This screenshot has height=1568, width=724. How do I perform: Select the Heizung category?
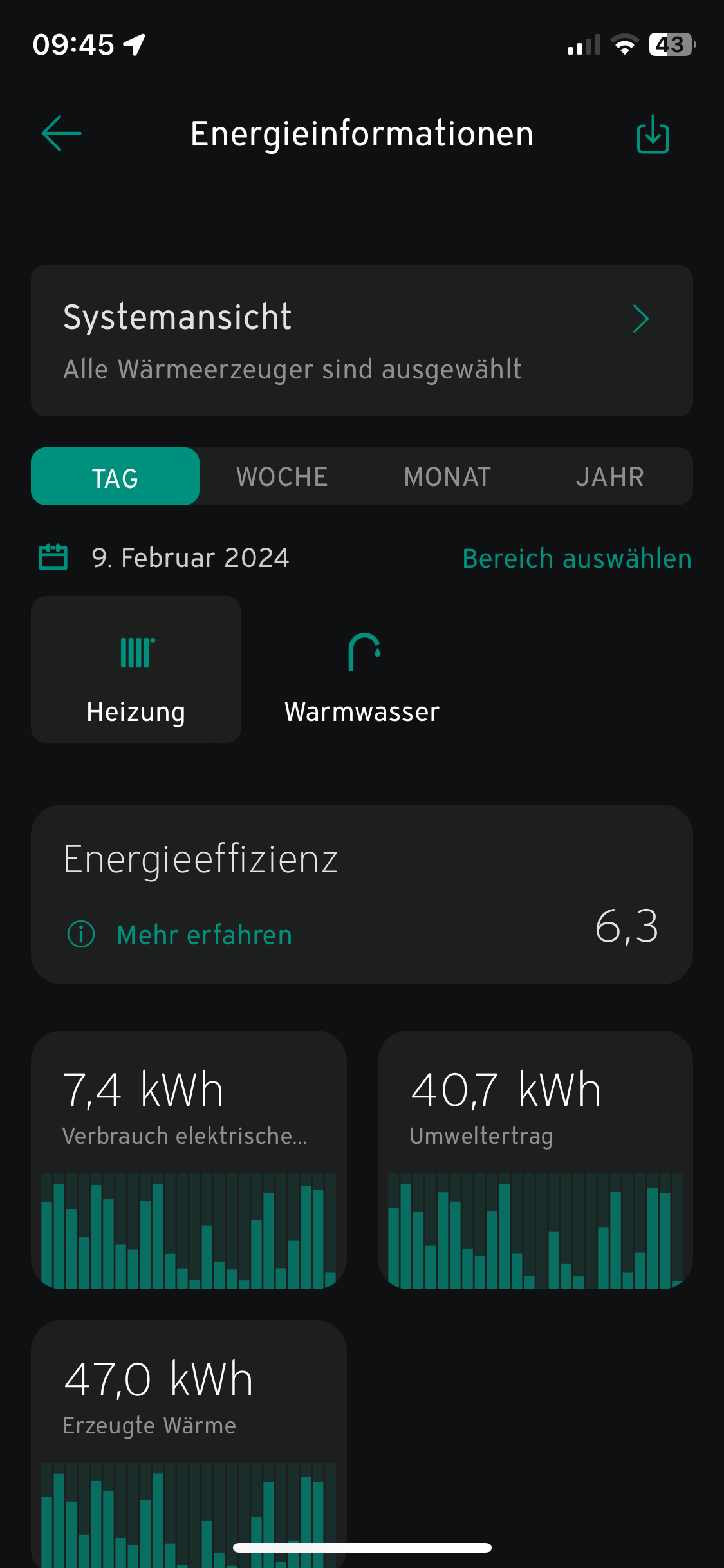coord(136,669)
